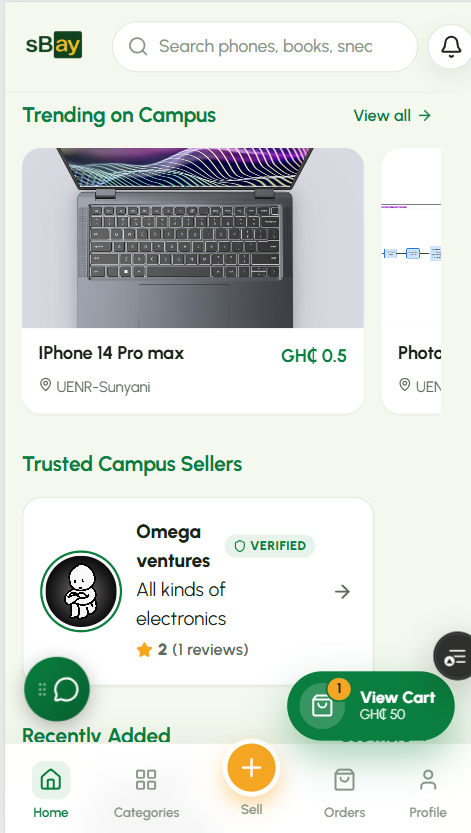Screen dimensions: 471x833
Task: Open the notifications bell
Action: pyautogui.click(x=450, y=47)
